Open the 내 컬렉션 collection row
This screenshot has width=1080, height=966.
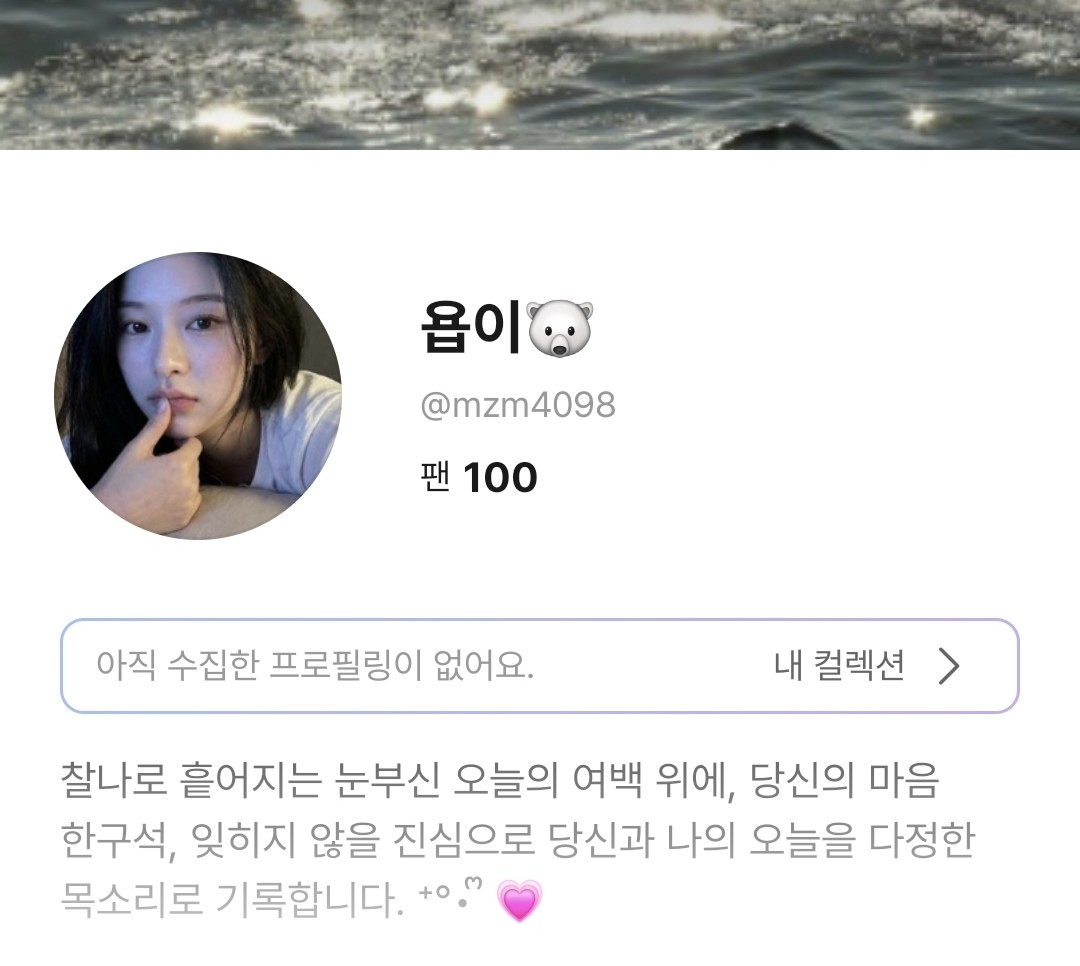pos(866,666)
